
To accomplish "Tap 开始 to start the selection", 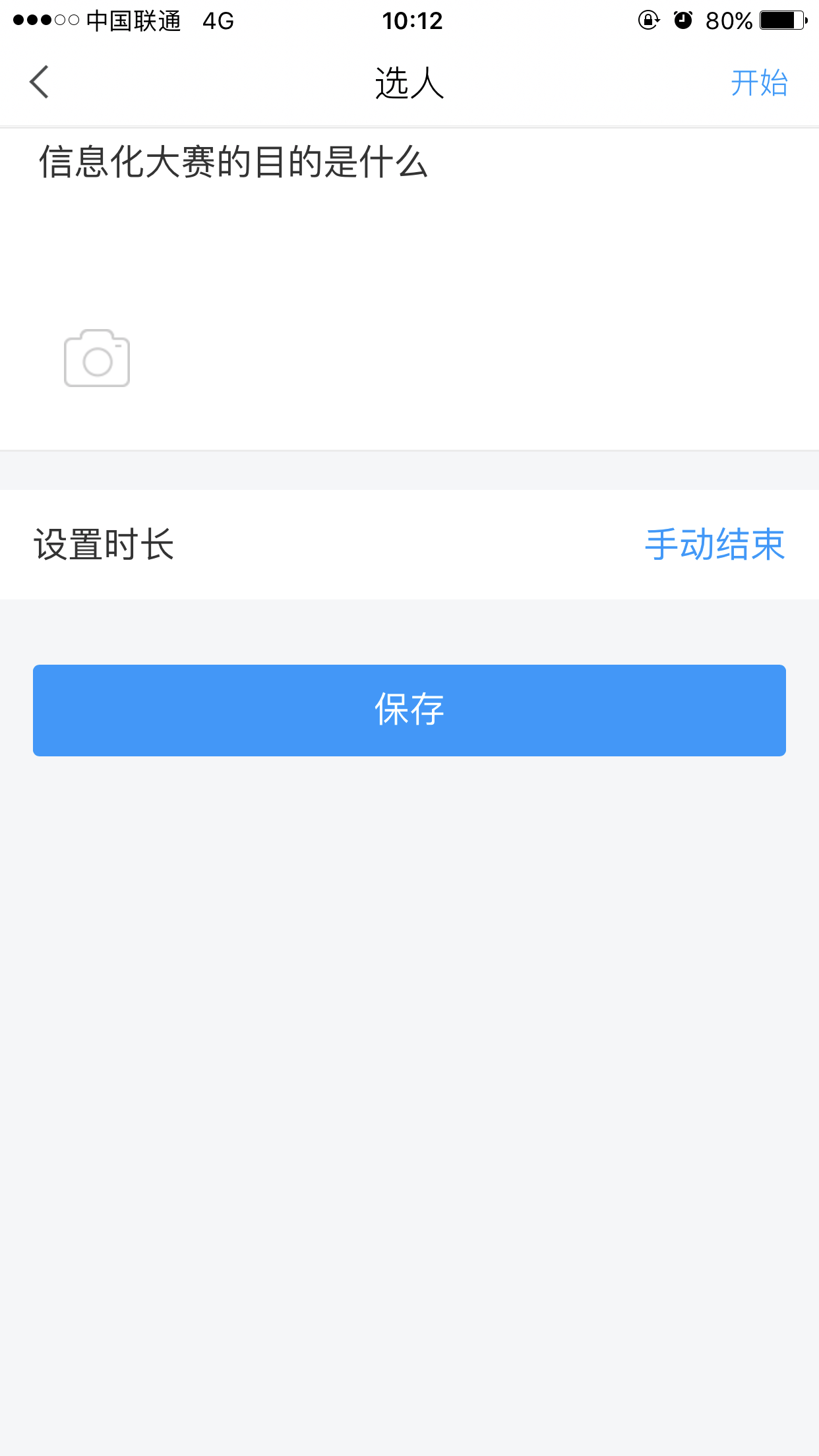I will tap(759, 83).
